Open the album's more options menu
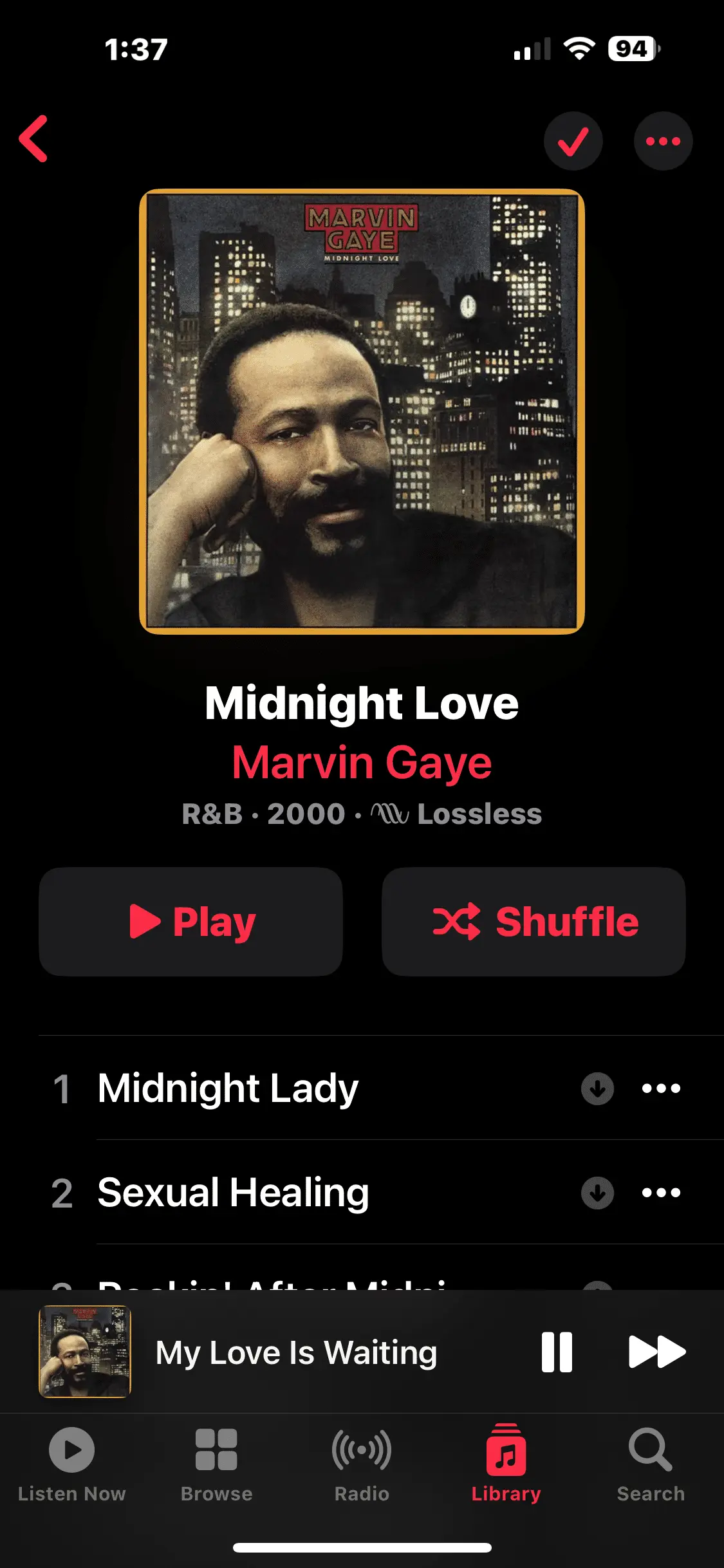Viewport: 724px width, 1568px height. tap(663, 141)
